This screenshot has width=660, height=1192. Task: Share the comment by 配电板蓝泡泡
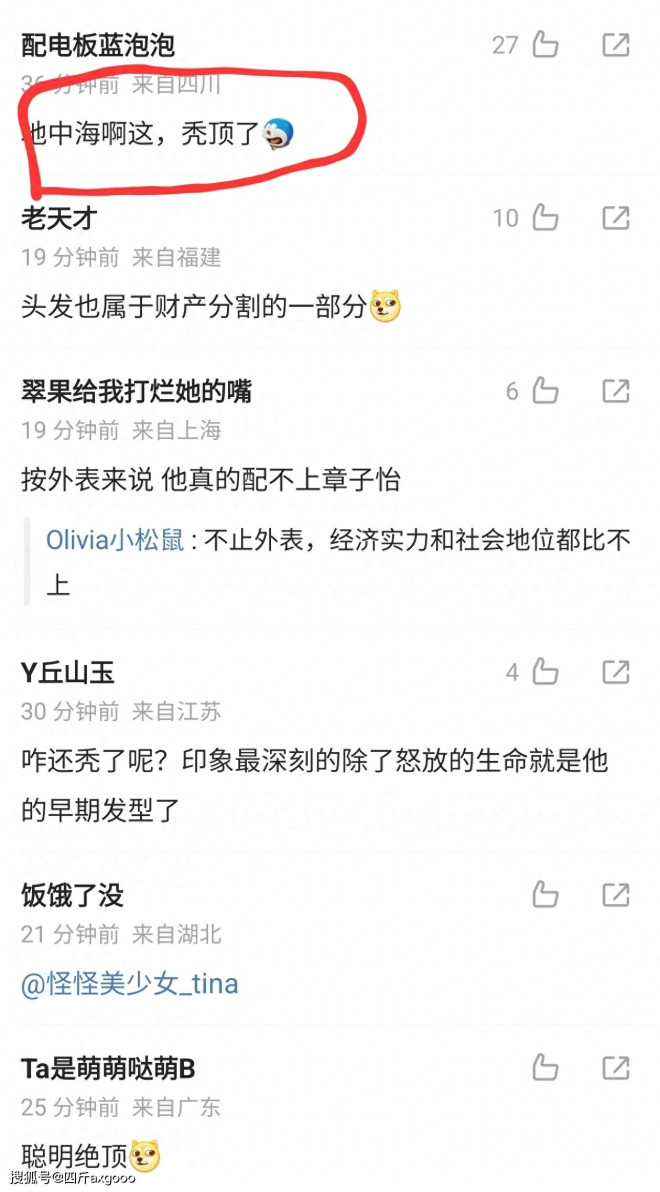(616, 45)
